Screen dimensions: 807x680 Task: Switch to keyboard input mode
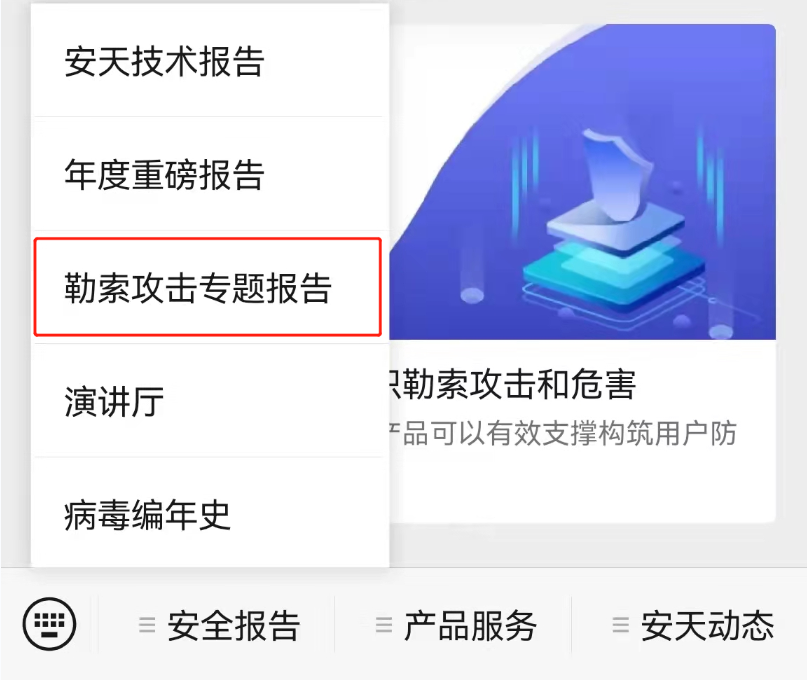tap(48, 625)
